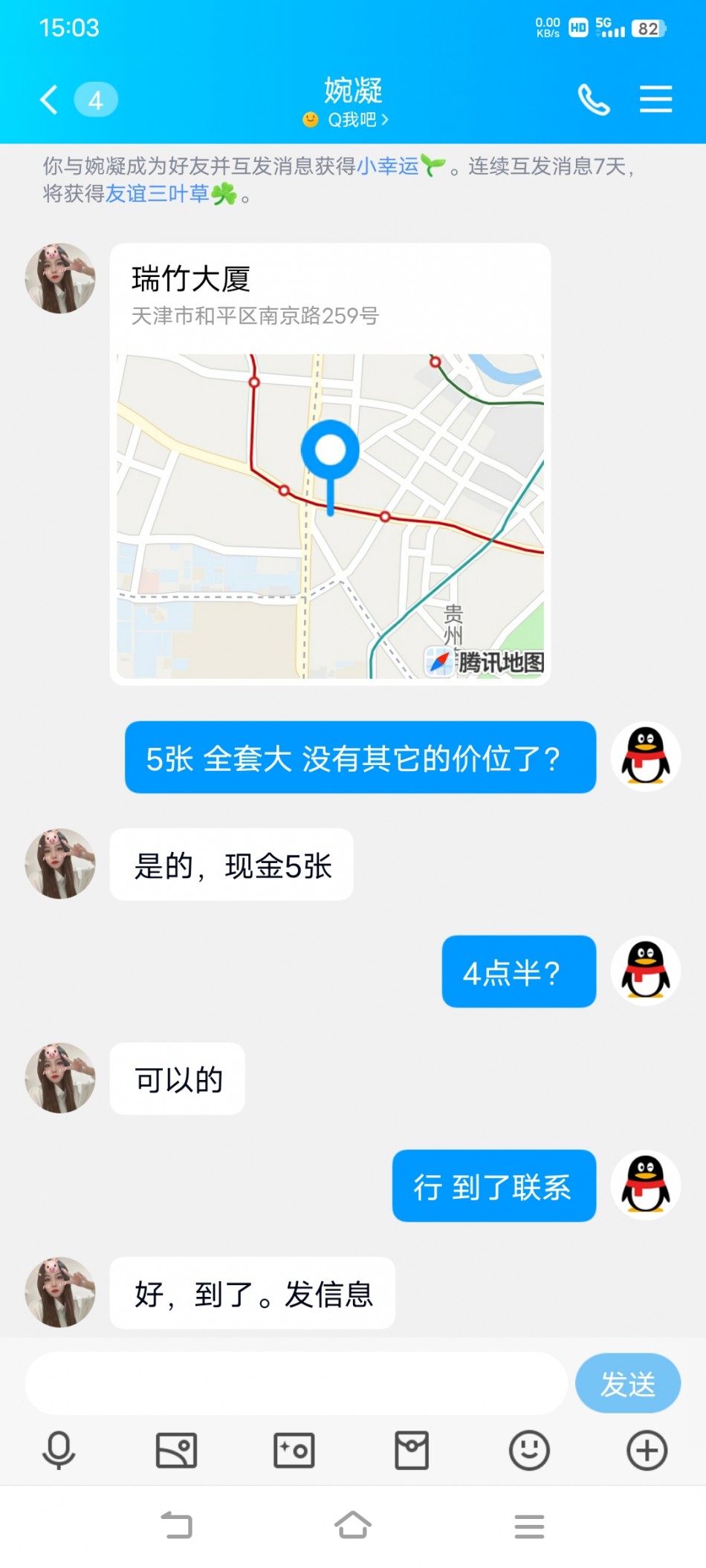This screenshot has width=706, height=1568.
Task: Start a voice call with 婉凝
Action: (x=594, y=100)
